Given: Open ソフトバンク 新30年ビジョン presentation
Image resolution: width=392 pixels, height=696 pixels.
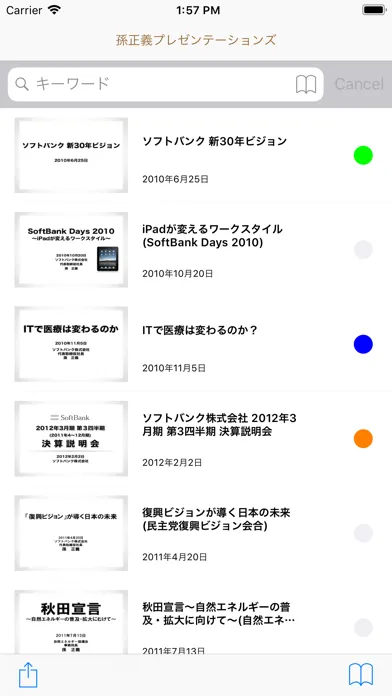Looking at the screenshot, I should [x=196, y=155].
